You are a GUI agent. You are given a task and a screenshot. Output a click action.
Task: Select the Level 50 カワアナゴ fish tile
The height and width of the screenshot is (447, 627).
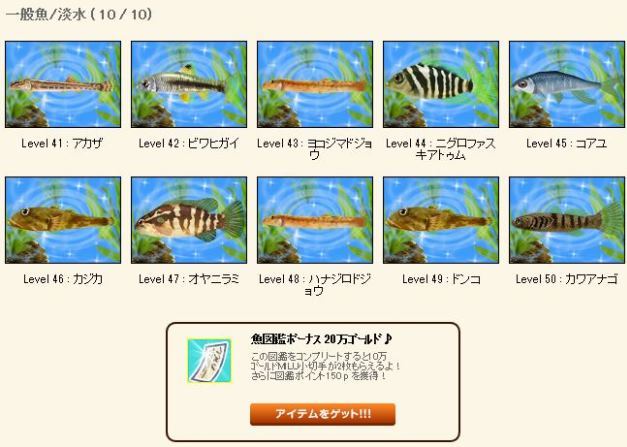[x=566, y=220]
